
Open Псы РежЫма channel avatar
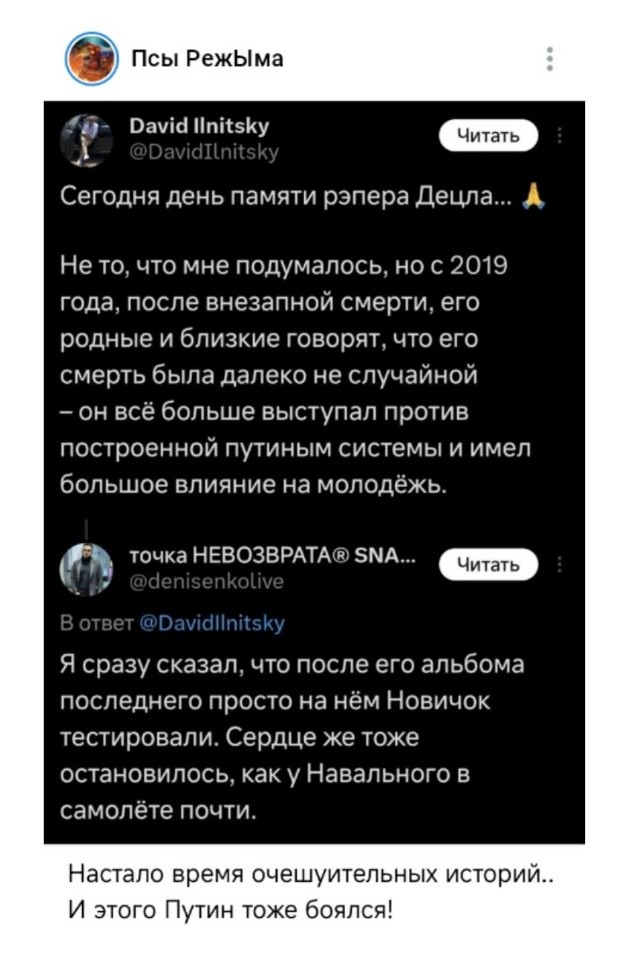(x=92, y=59)
